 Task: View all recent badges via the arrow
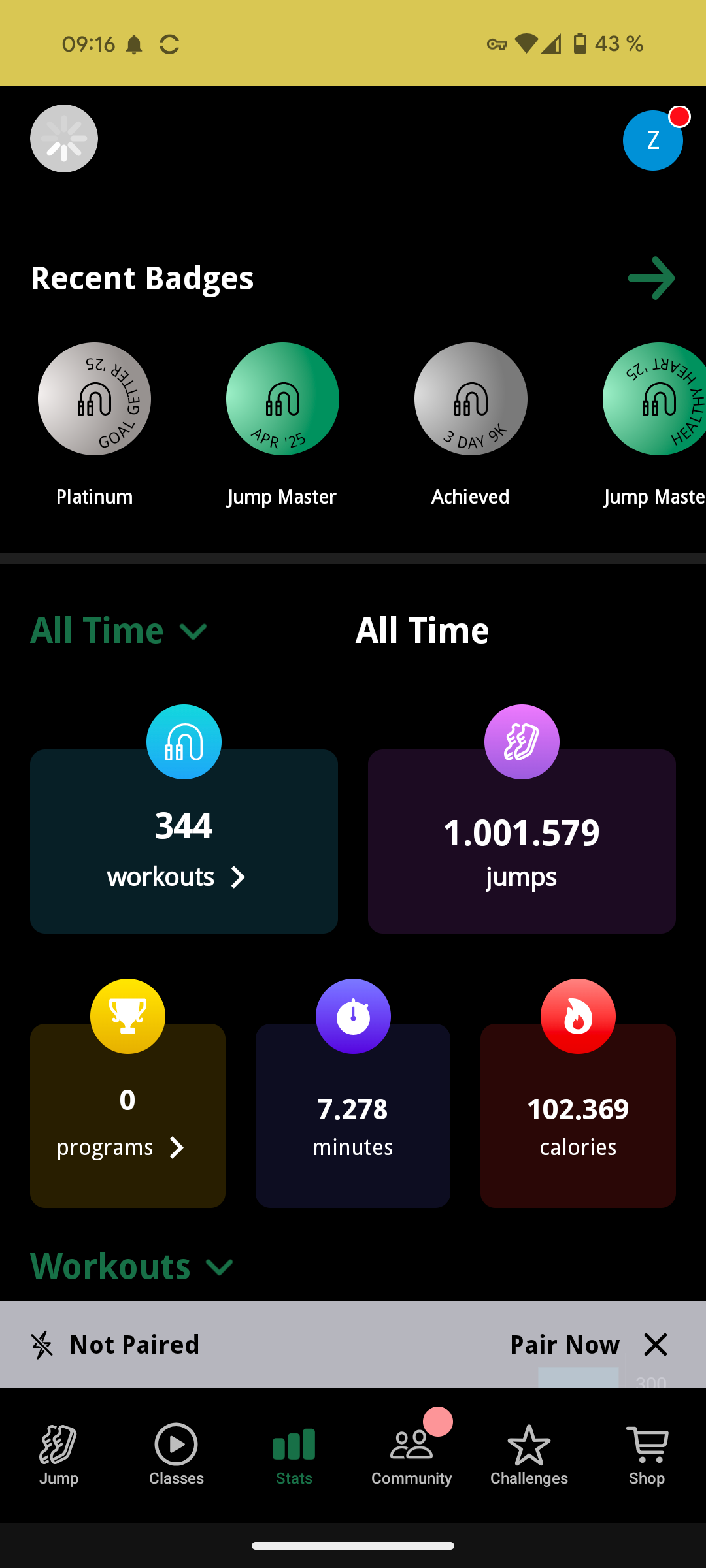click(x=651, y=278)
